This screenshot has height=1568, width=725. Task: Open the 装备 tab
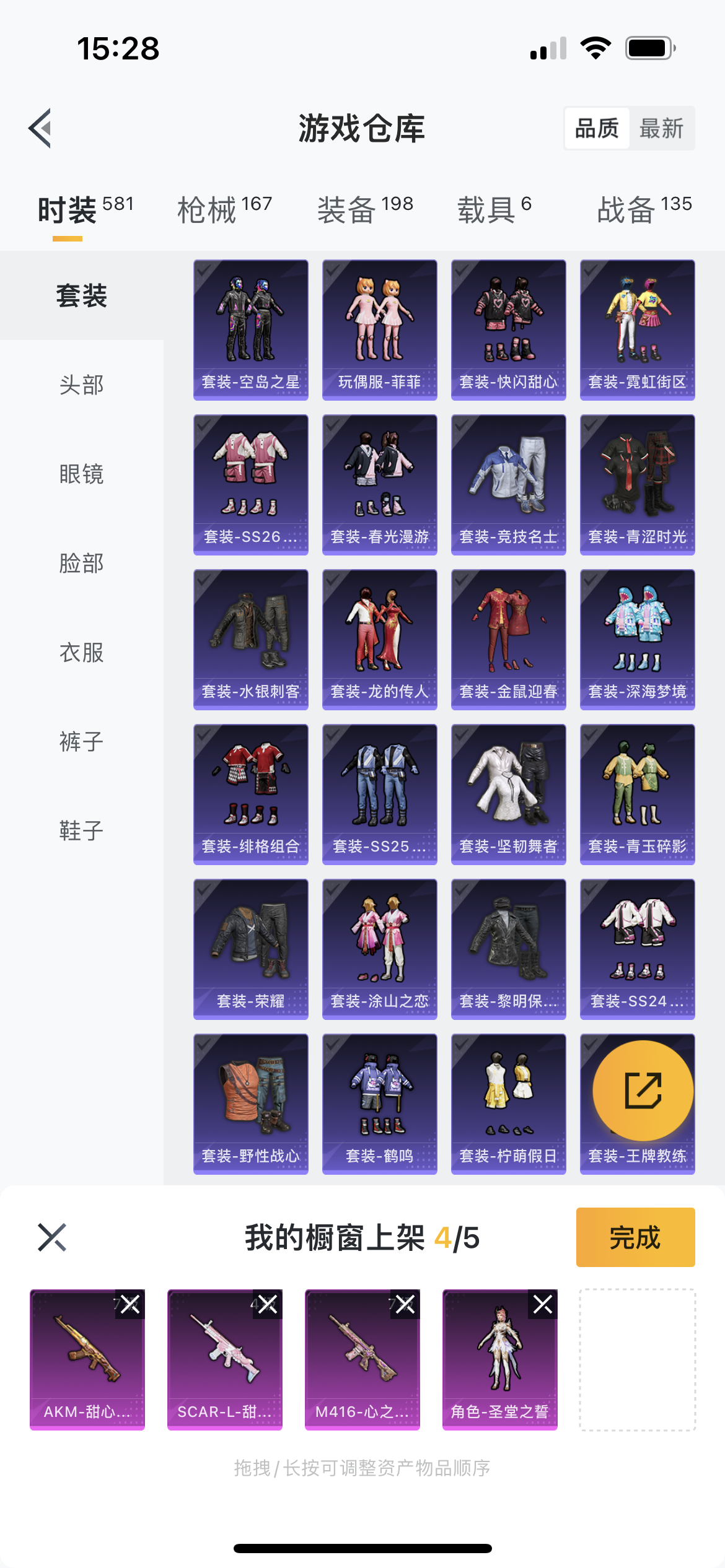[x=365, y=209]
